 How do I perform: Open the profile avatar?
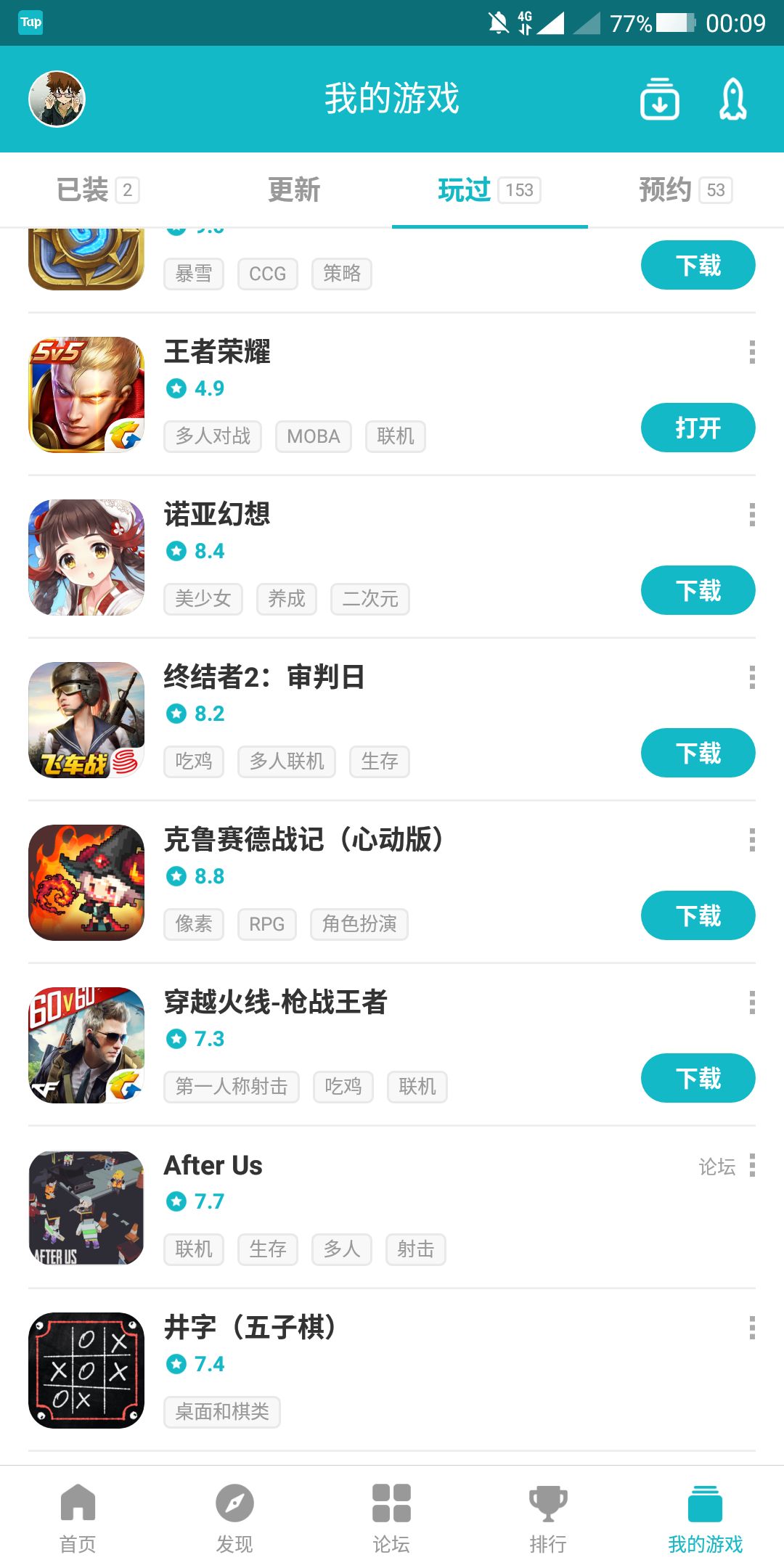point(57,99)
